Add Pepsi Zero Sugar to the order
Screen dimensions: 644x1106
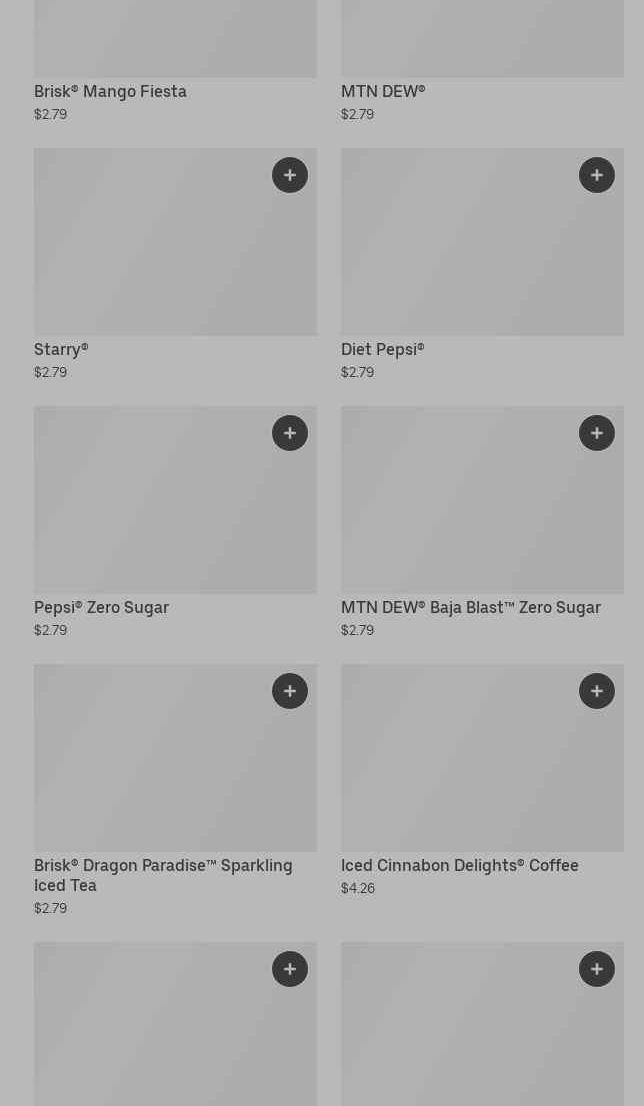point(290,433)
